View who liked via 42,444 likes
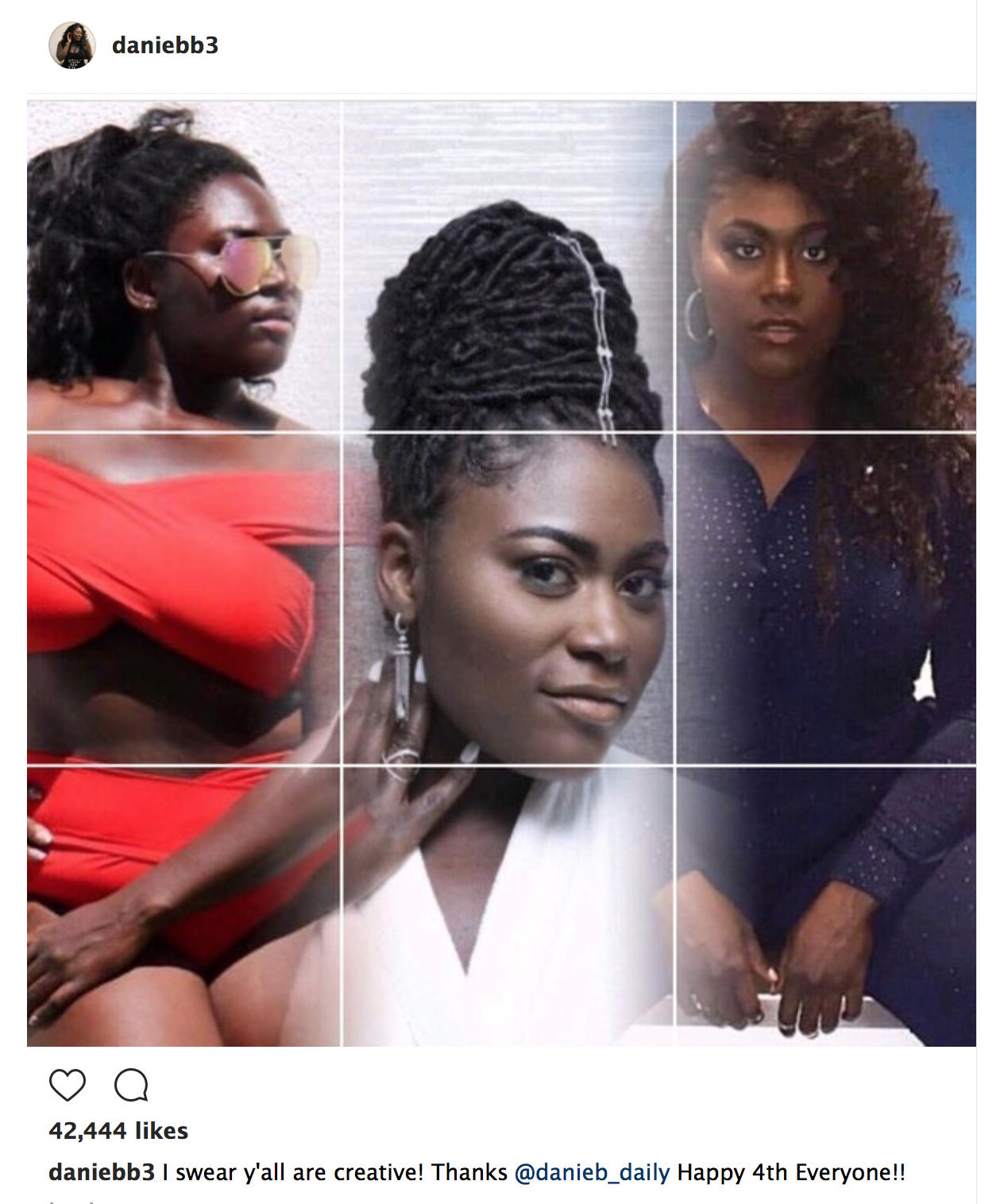 click(x=118, y=1130)
